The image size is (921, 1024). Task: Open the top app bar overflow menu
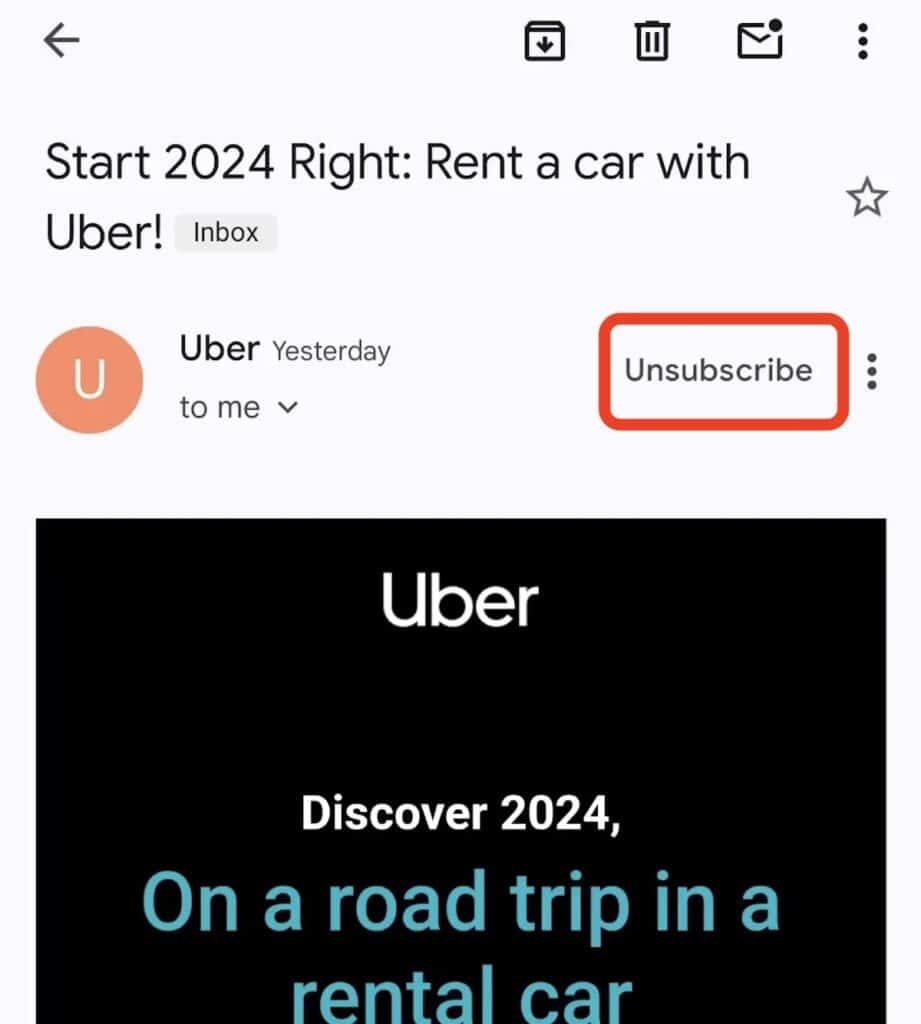click(x=863, y=42)
